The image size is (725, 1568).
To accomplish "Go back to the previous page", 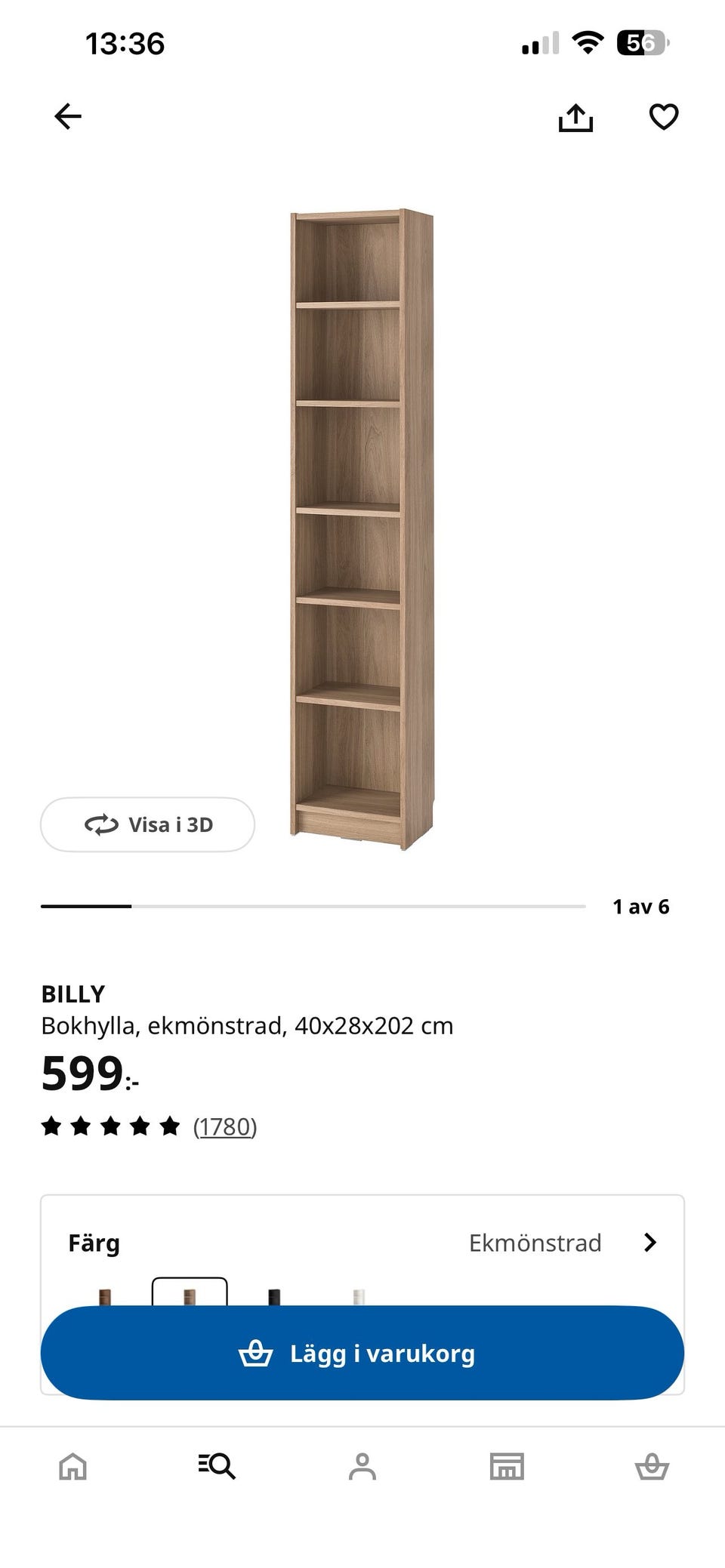I will (x=68, y=116).
